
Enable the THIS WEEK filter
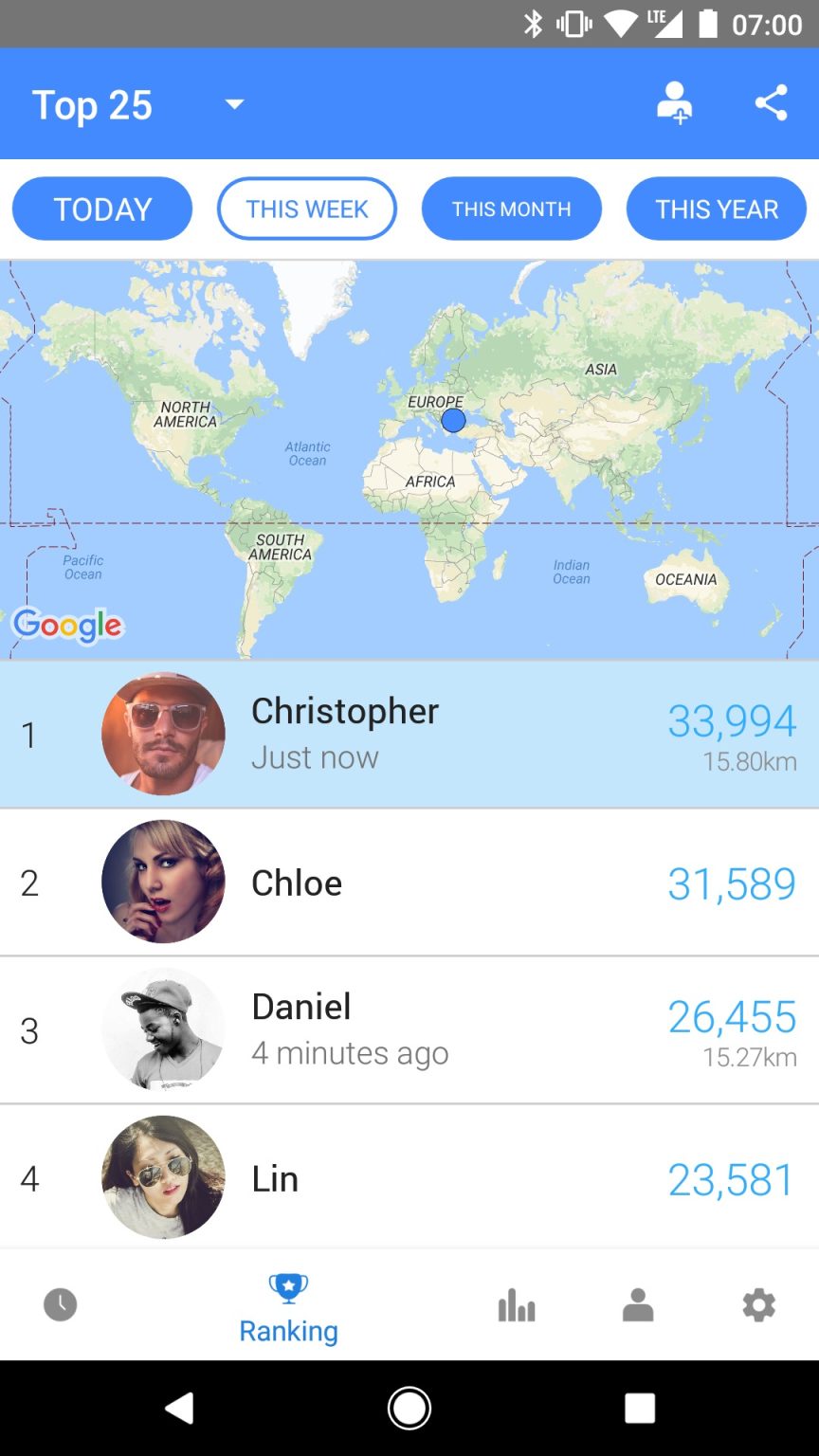click(x=306, y=209)
